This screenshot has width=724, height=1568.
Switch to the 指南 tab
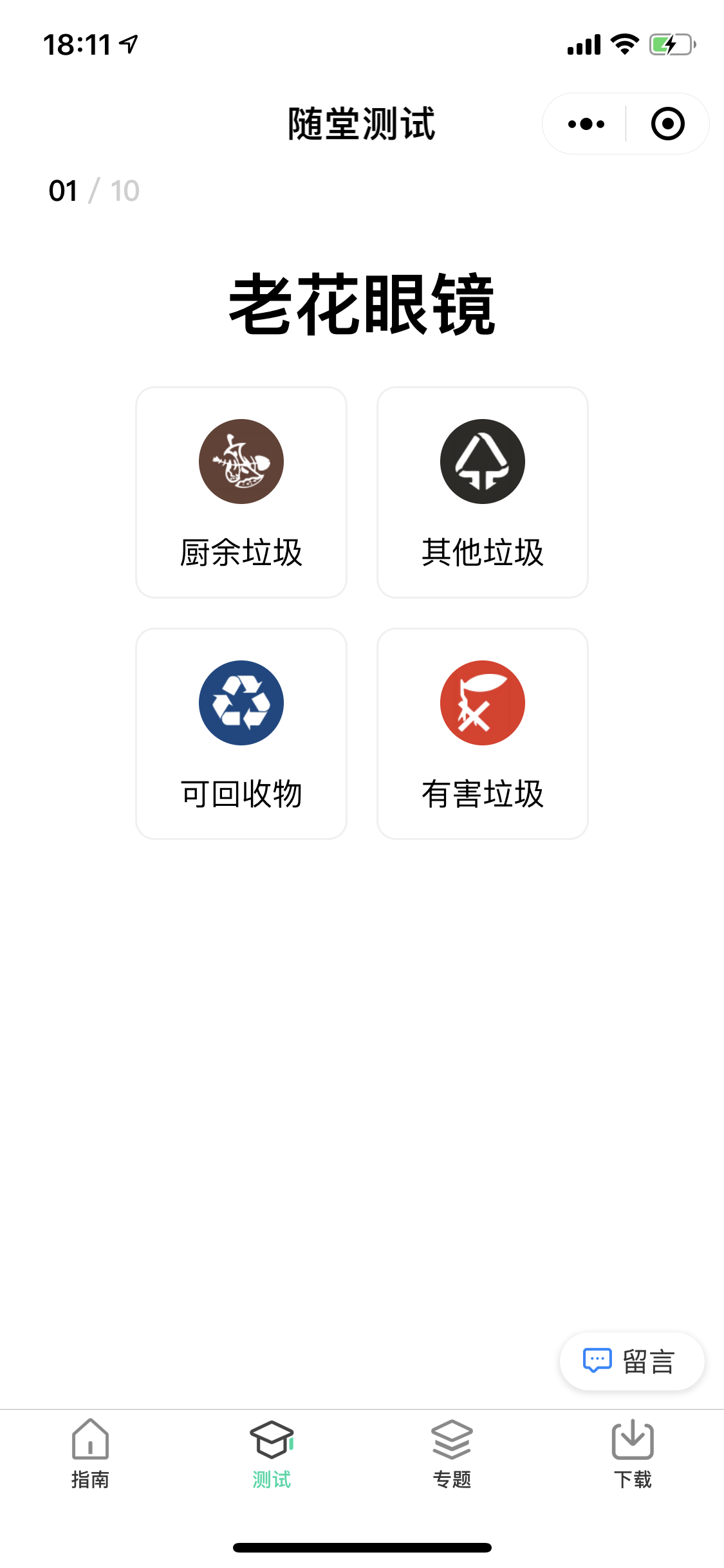click(x=90, y=1454)
